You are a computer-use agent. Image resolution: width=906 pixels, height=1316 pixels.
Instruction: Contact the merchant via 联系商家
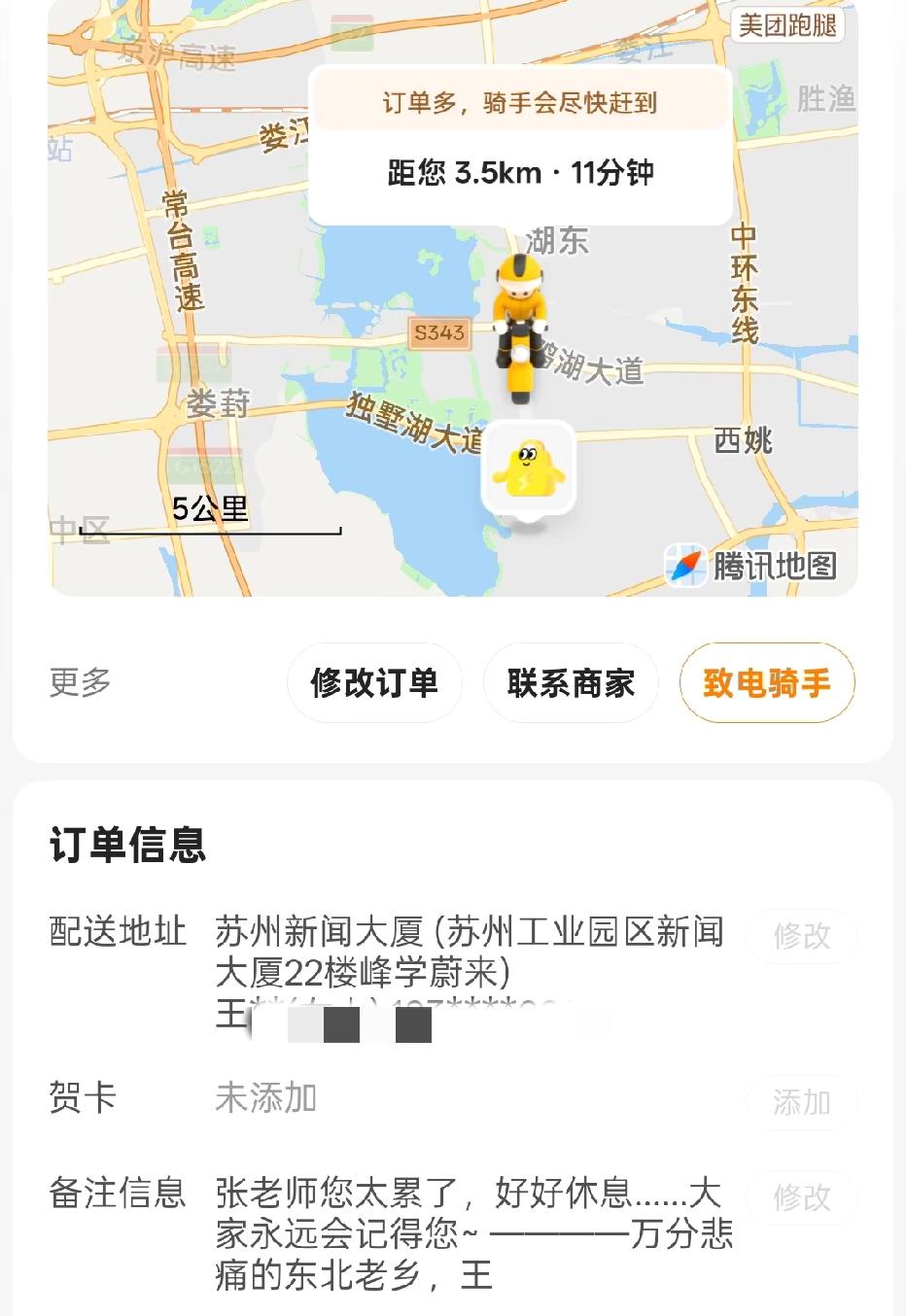(571, 683)
